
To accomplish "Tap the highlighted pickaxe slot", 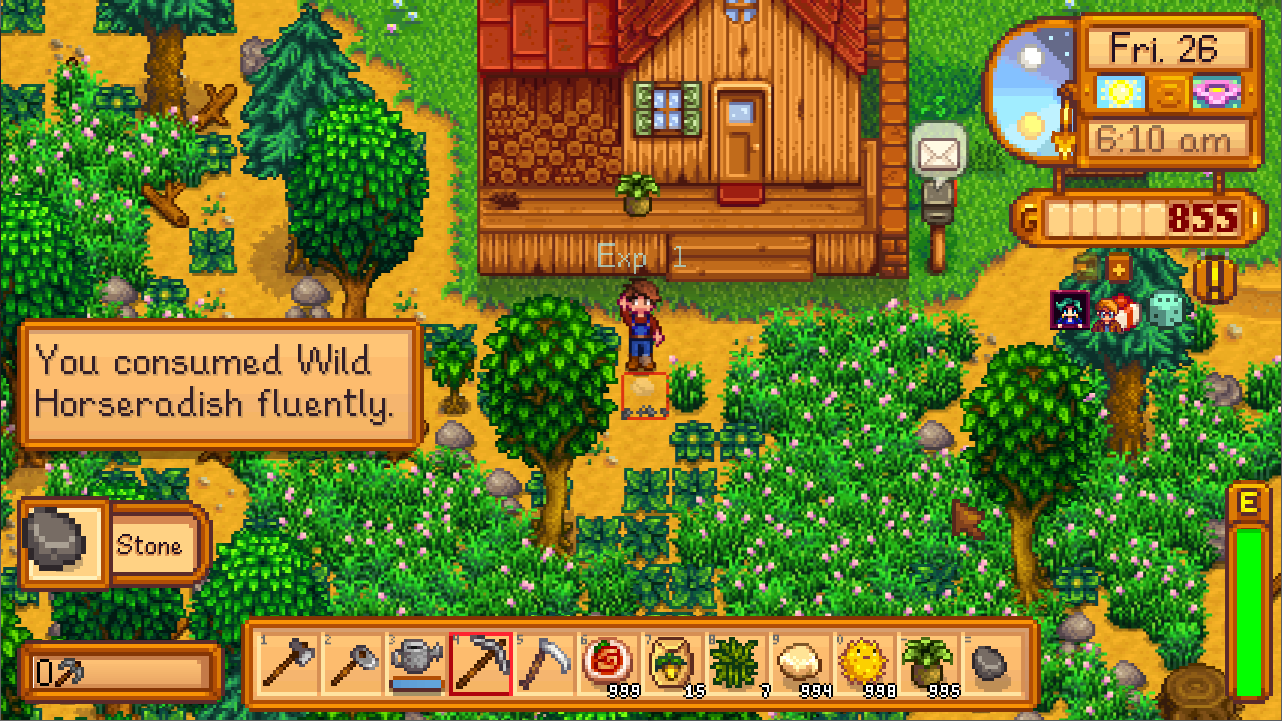I will (481, 662).
